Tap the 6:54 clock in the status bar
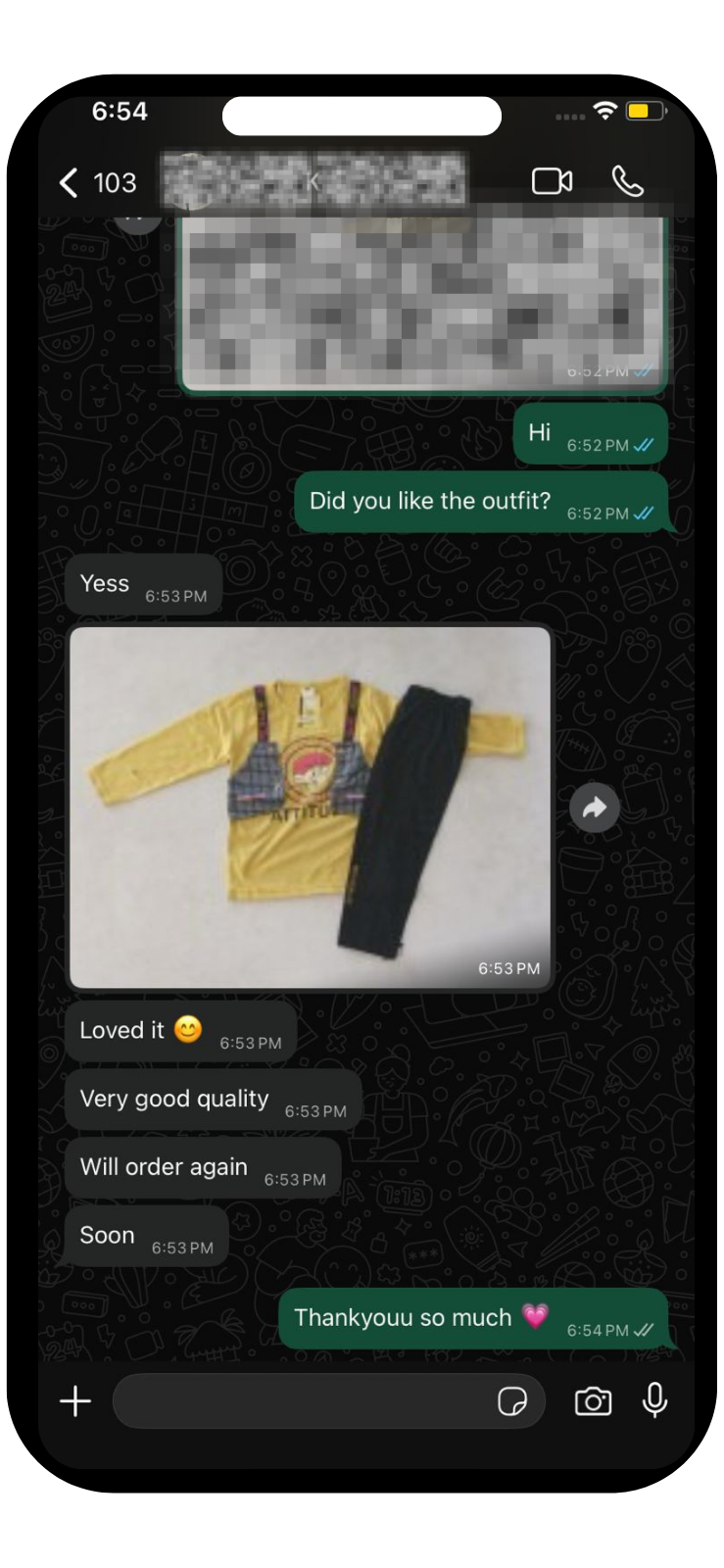The width and height of the screenshot is (724, 1568). 119,113
